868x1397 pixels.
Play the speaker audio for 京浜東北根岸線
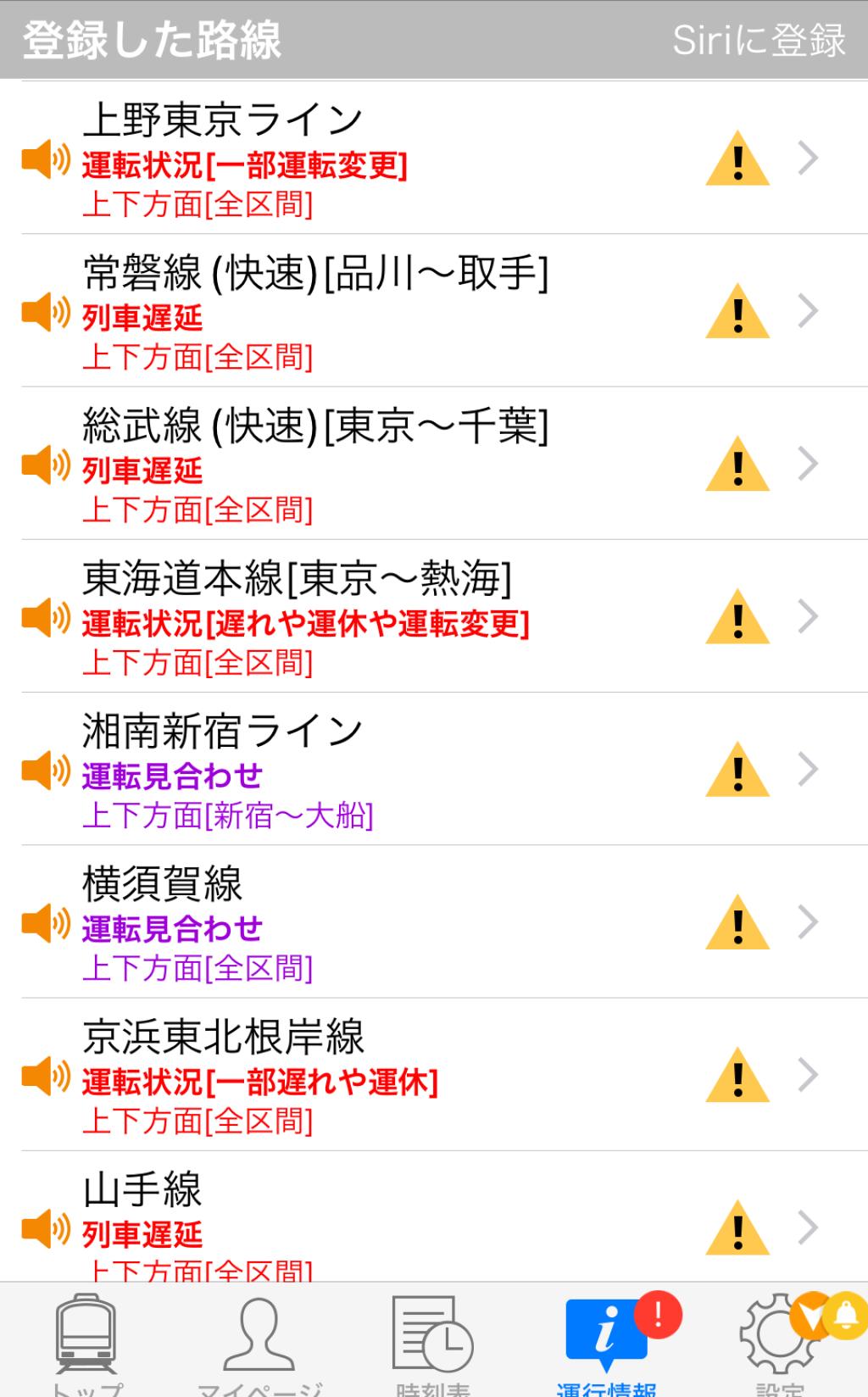click(x=46, y=1075)
